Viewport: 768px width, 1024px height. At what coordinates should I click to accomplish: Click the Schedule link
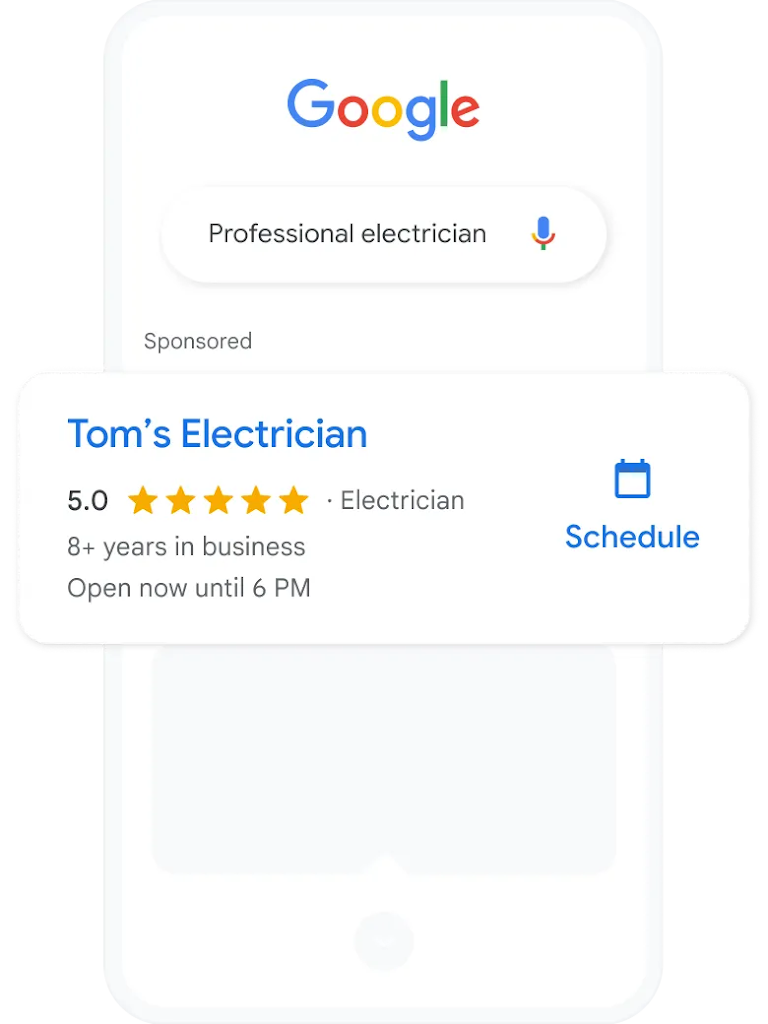click(x=632, y=537)
